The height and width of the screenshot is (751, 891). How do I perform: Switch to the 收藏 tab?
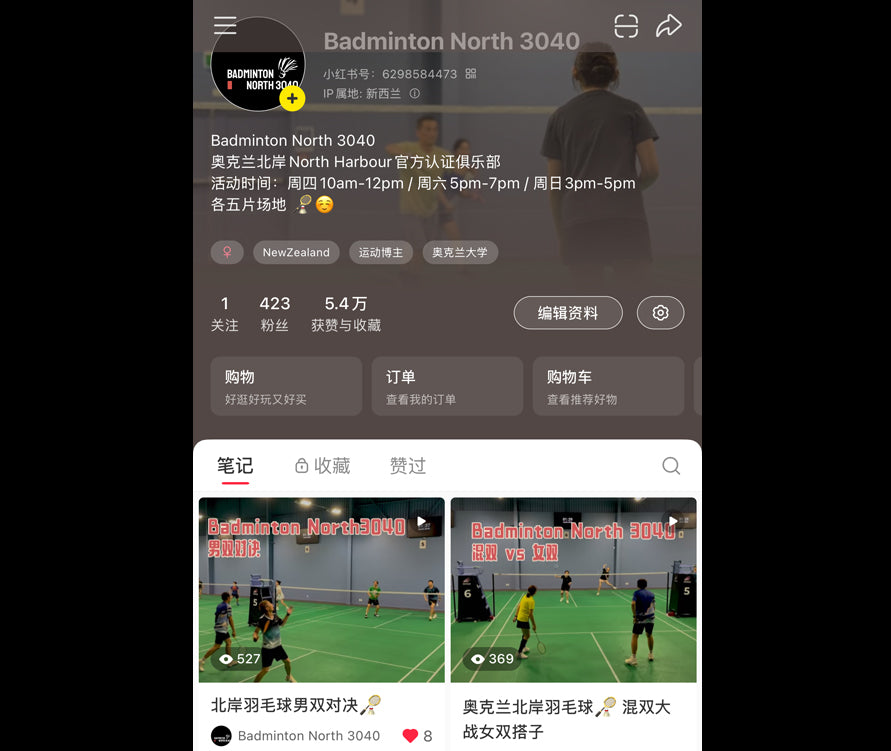click(322, 466)
